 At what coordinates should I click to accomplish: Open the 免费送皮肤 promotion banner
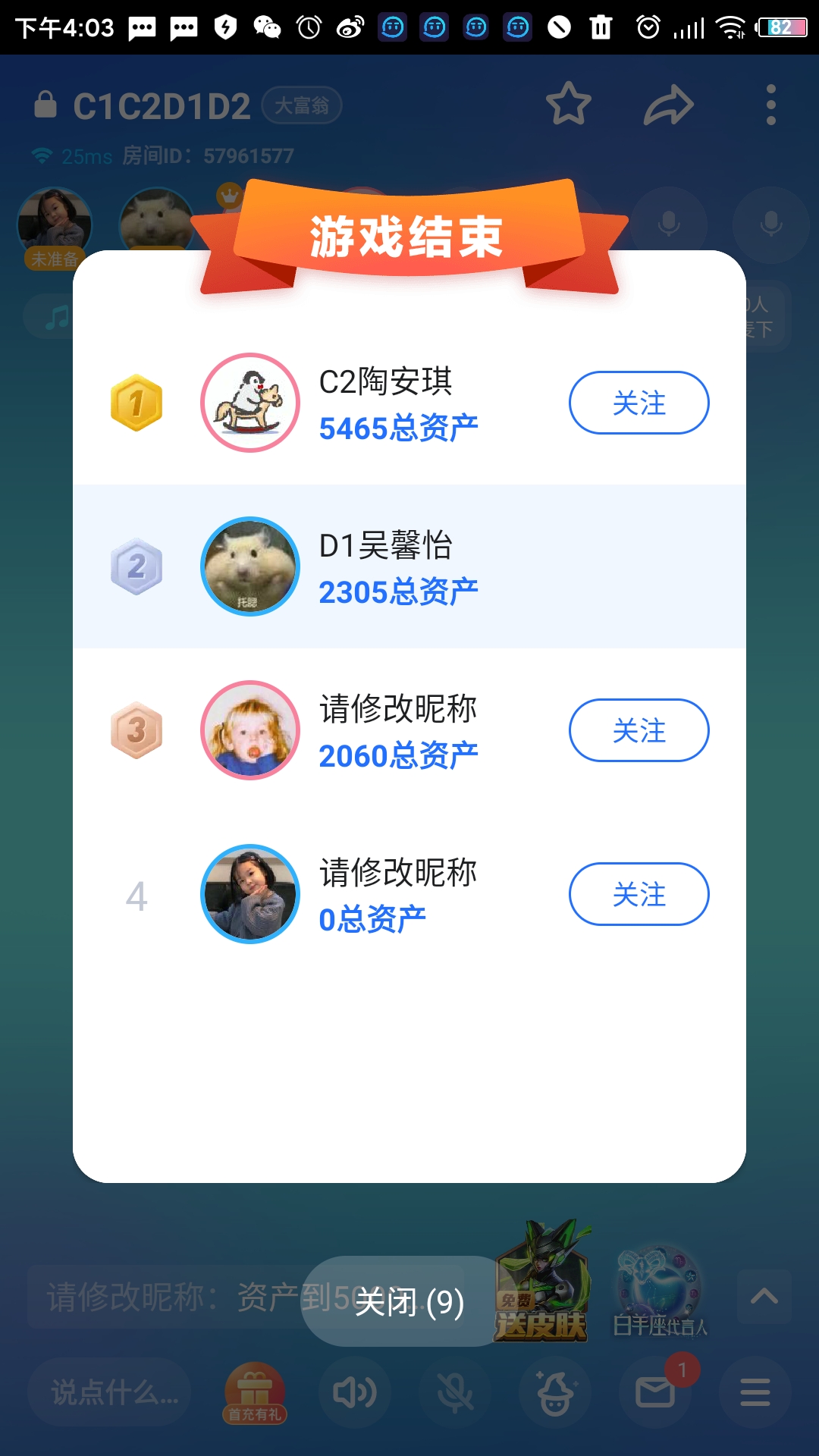coord(541,1283)
